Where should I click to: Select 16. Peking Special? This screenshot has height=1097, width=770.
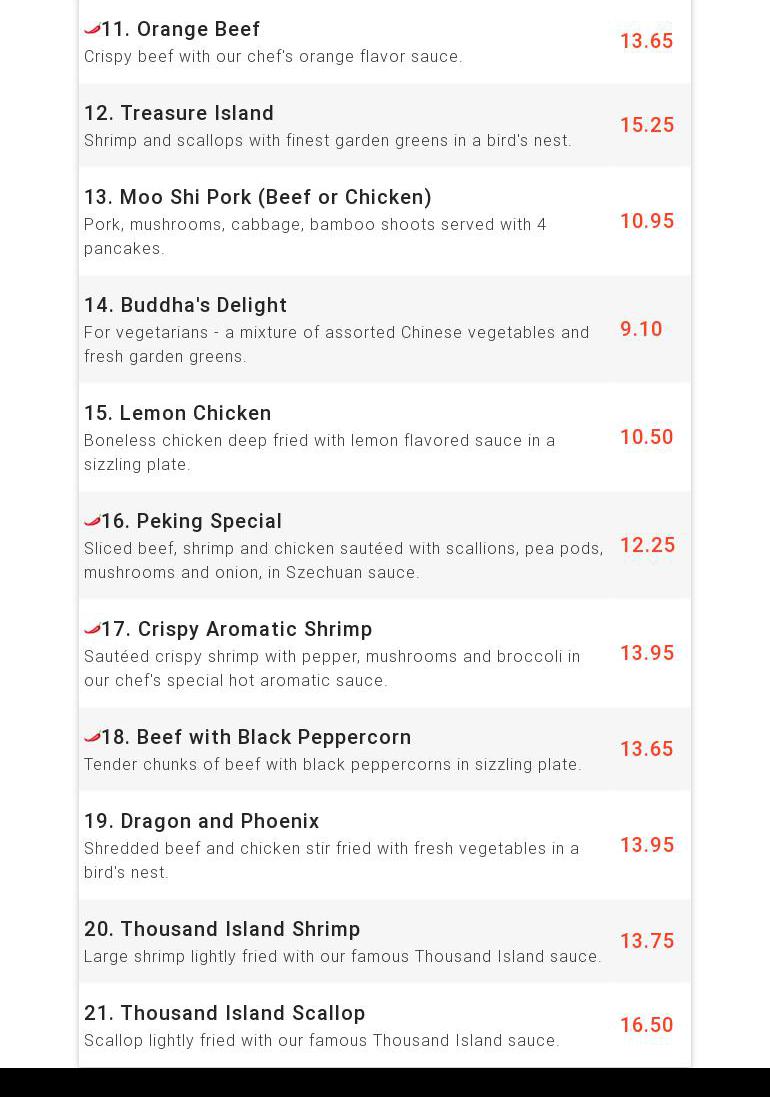click(191, 522)
